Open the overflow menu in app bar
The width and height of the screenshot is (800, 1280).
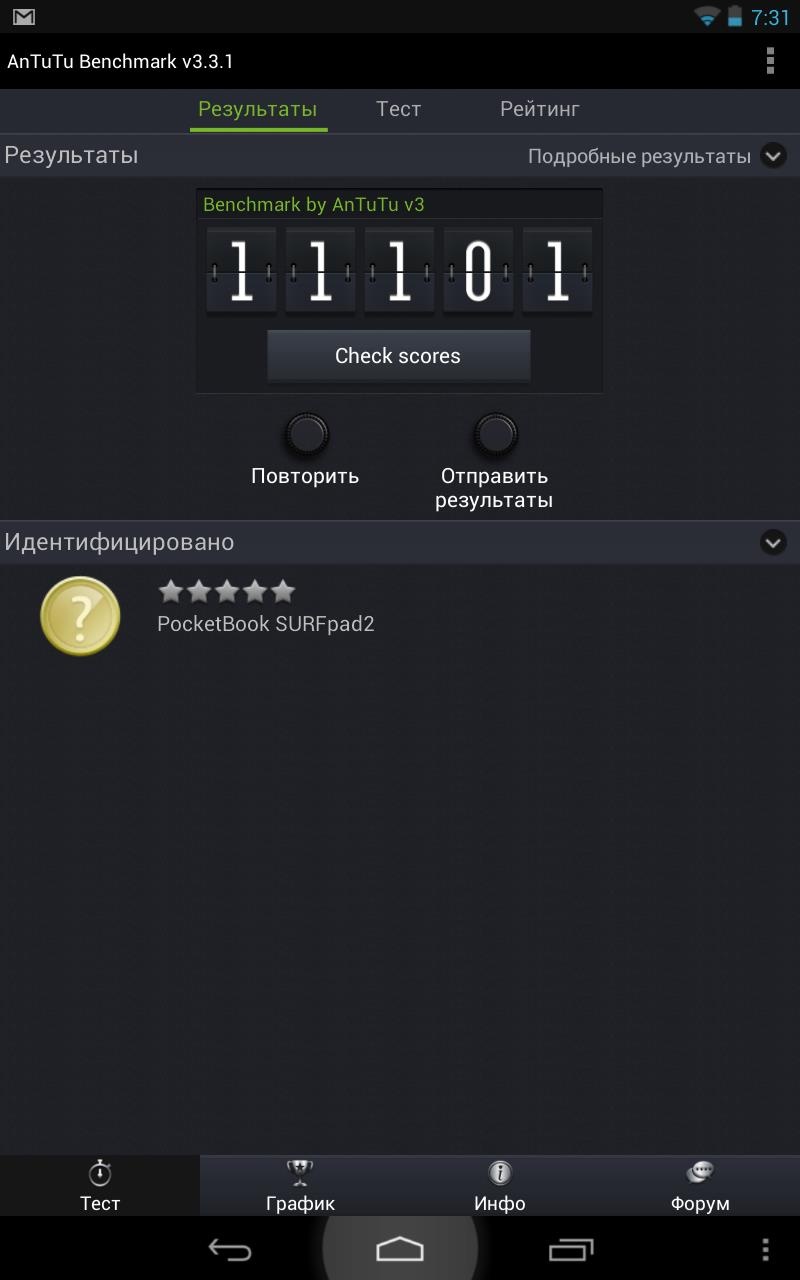(x=769, y=61)
